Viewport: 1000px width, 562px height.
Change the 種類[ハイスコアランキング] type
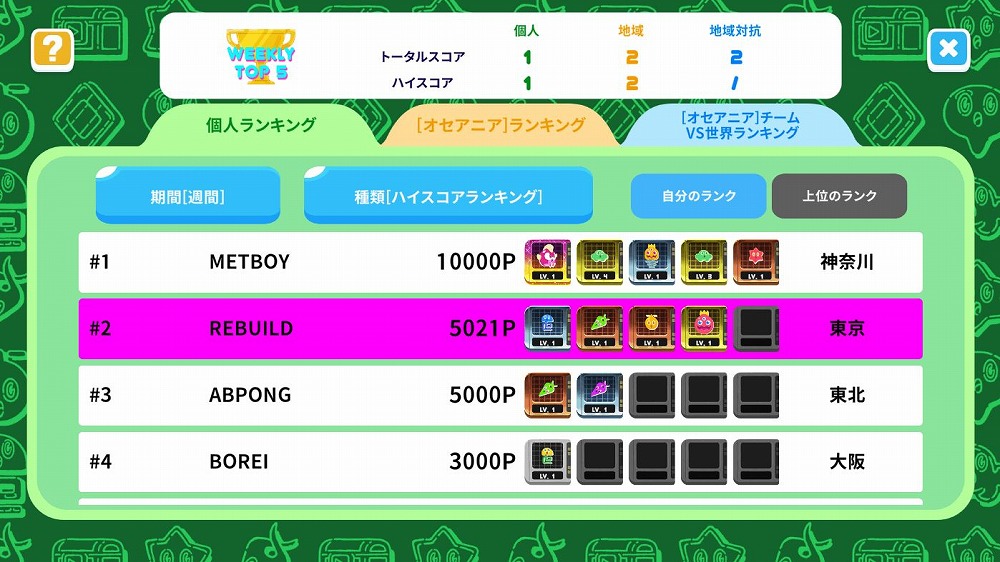point(448,197)
